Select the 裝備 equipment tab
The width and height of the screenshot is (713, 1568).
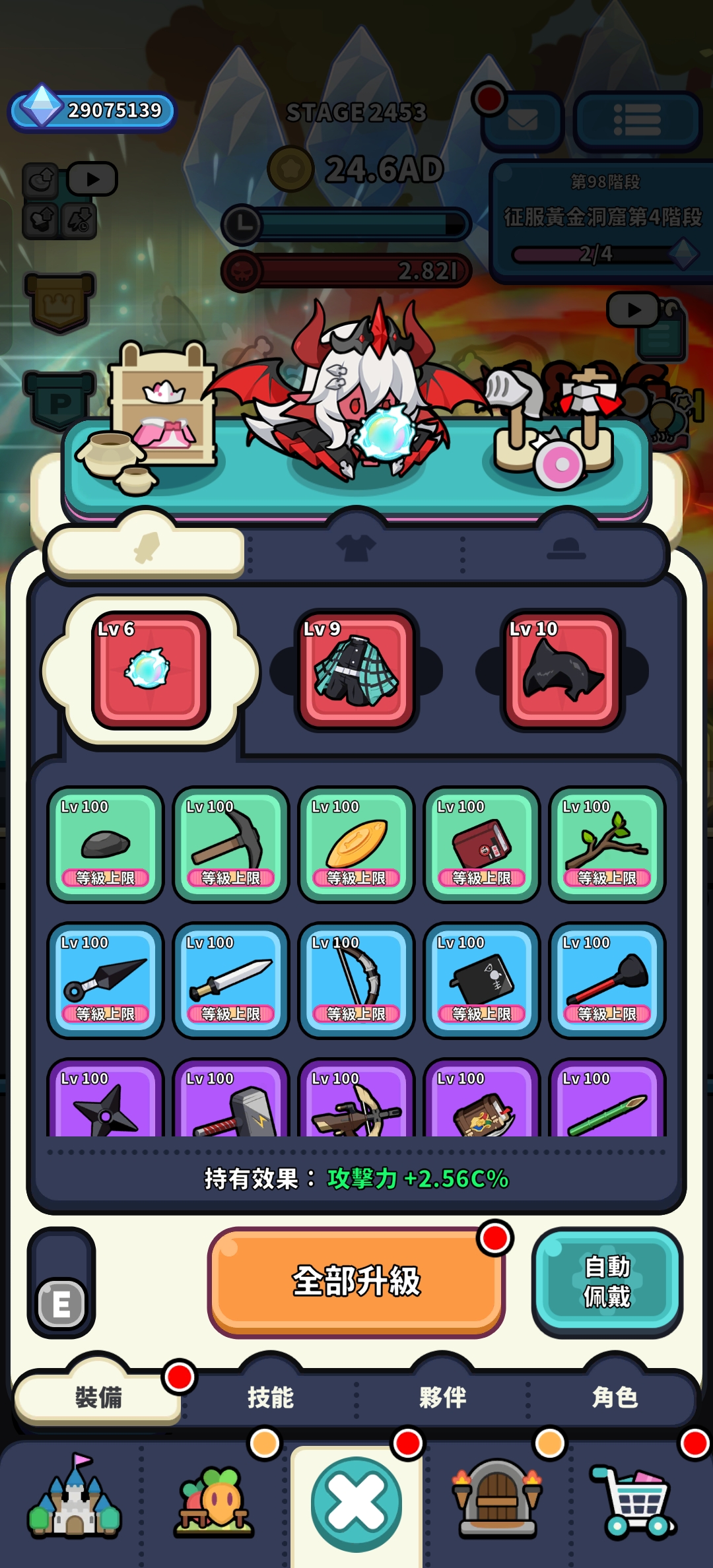[98, 1396]
